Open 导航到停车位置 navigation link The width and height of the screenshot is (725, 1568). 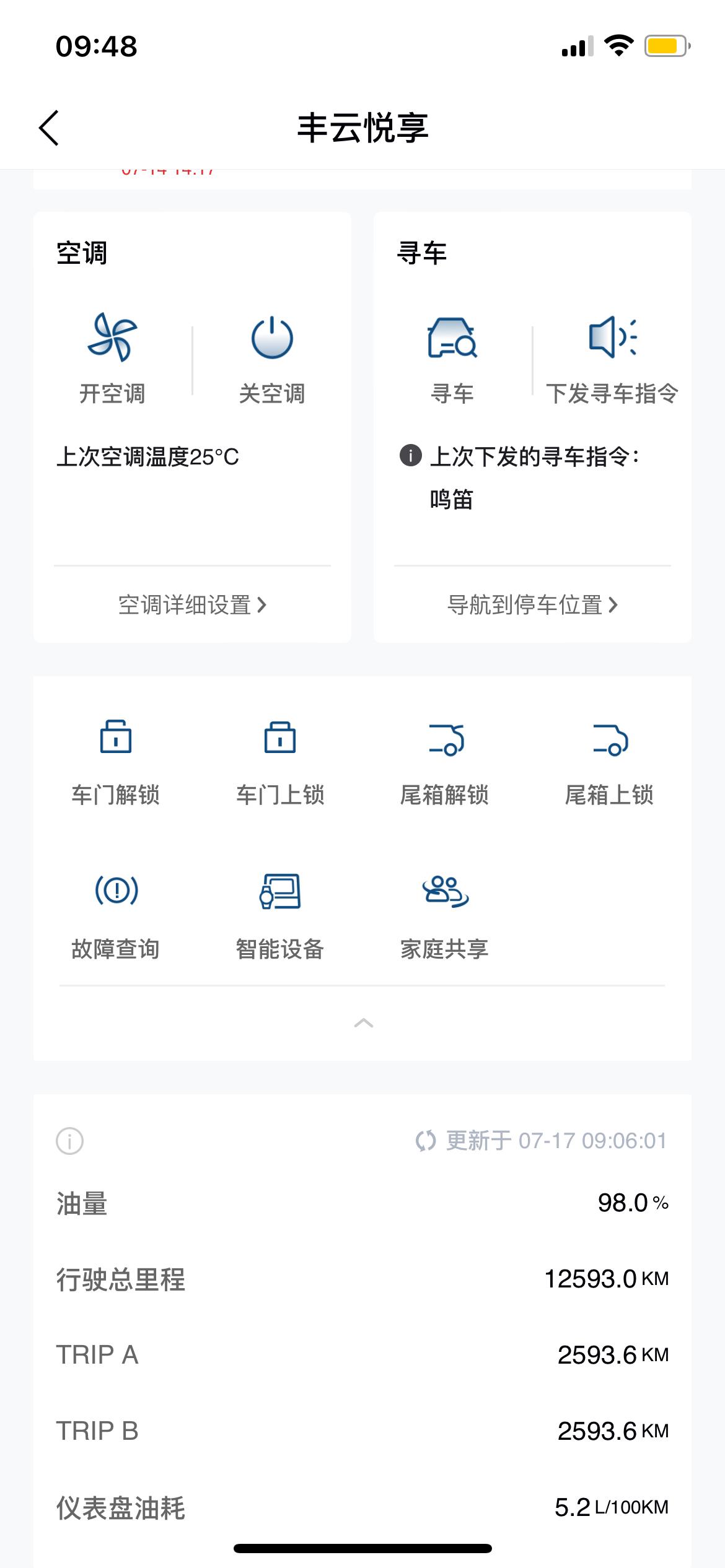pyautogui.click(x=532, y=605)
